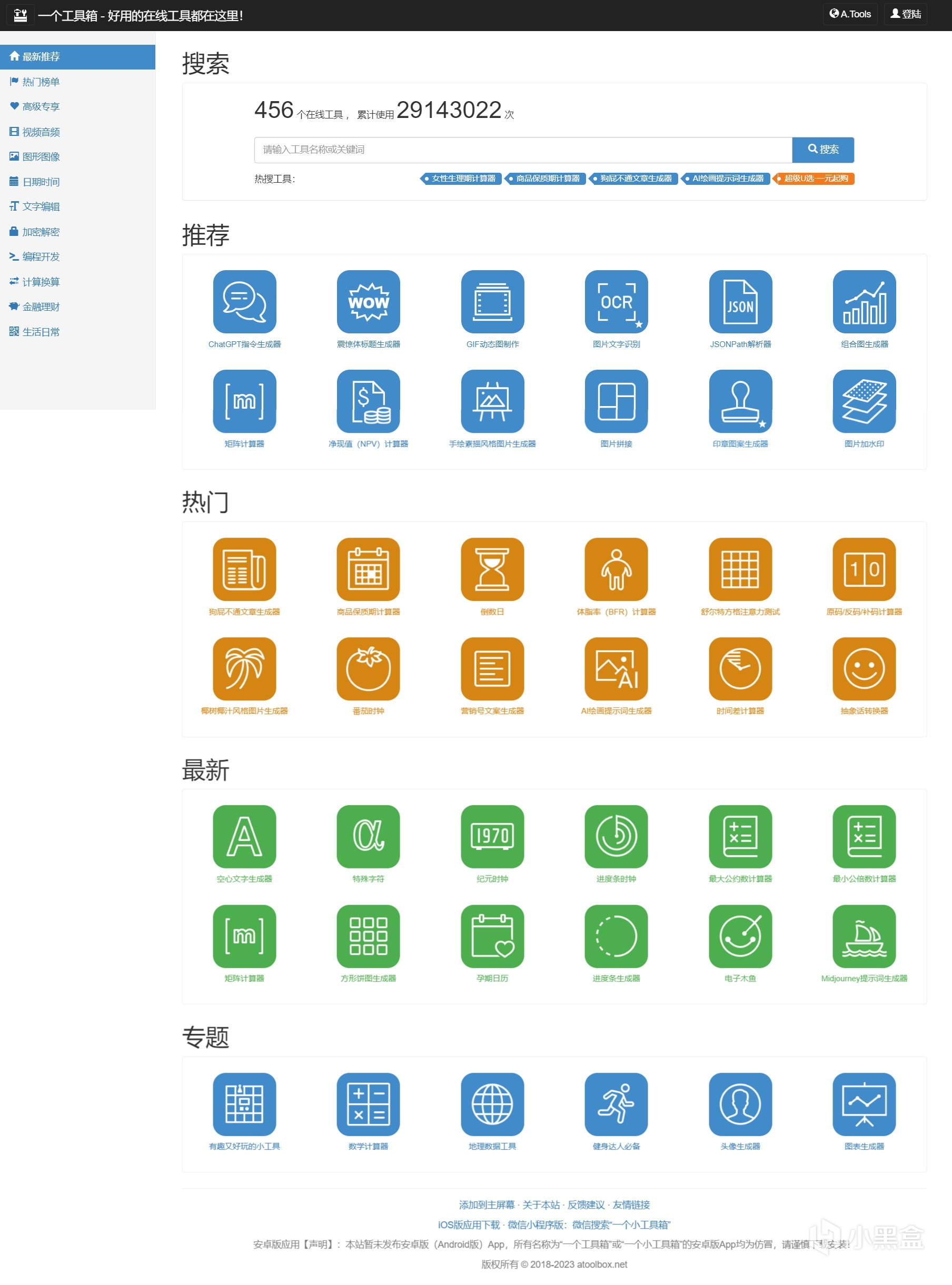The width and height of the screenshot is (952, 1285).
Task: Open A.Tools in the top bar
Action: (849, 14)
